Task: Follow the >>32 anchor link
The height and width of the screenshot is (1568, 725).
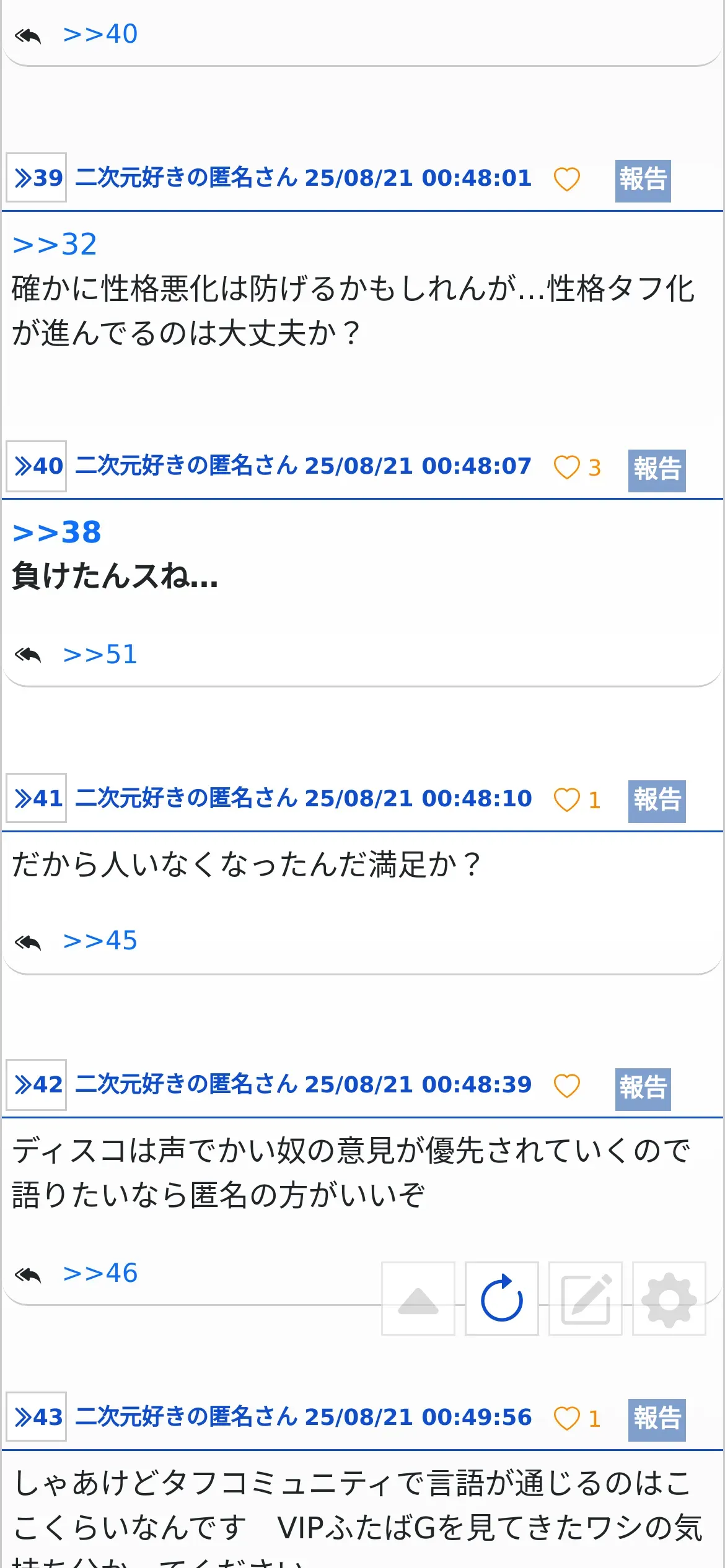Action: click(x=55, y=244)
